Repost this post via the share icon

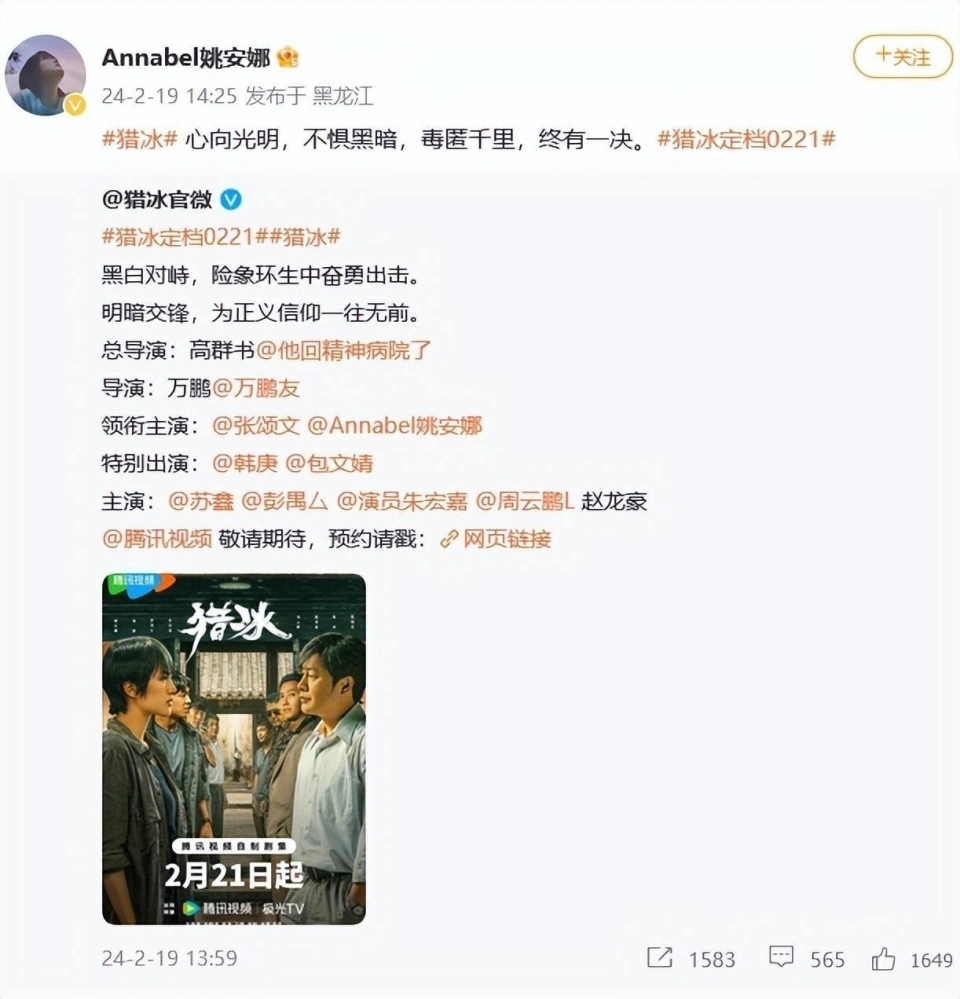[660, 958]
